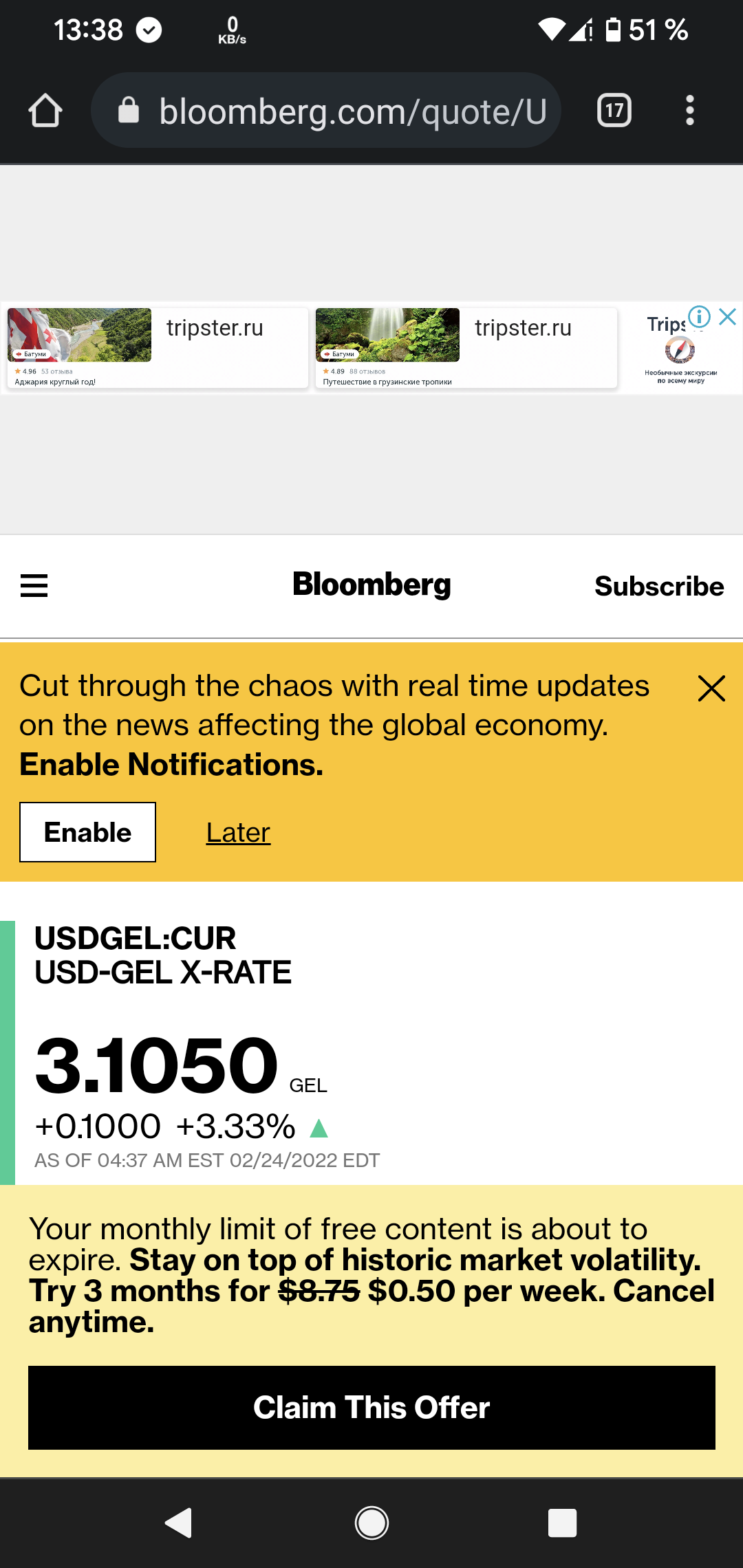Go back using system navigation
743x1568 pixels.
(x=179, y=1523)
